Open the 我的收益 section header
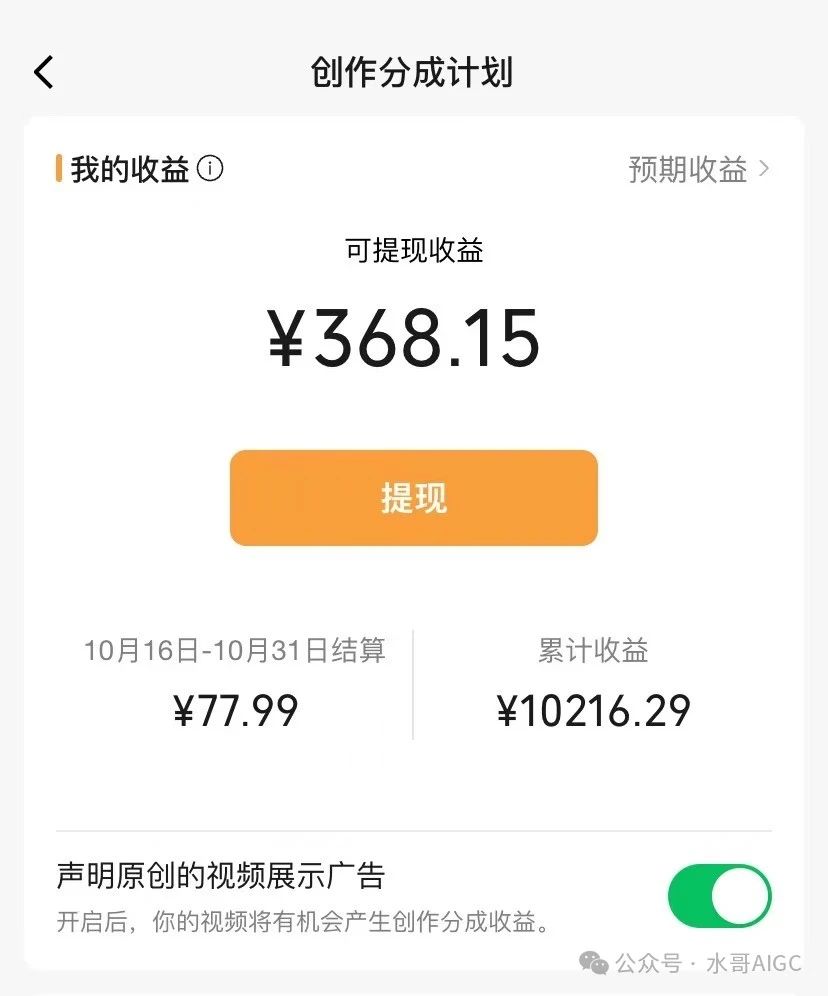This screenshot has height=996, width=828. click(x=130, y=170)
